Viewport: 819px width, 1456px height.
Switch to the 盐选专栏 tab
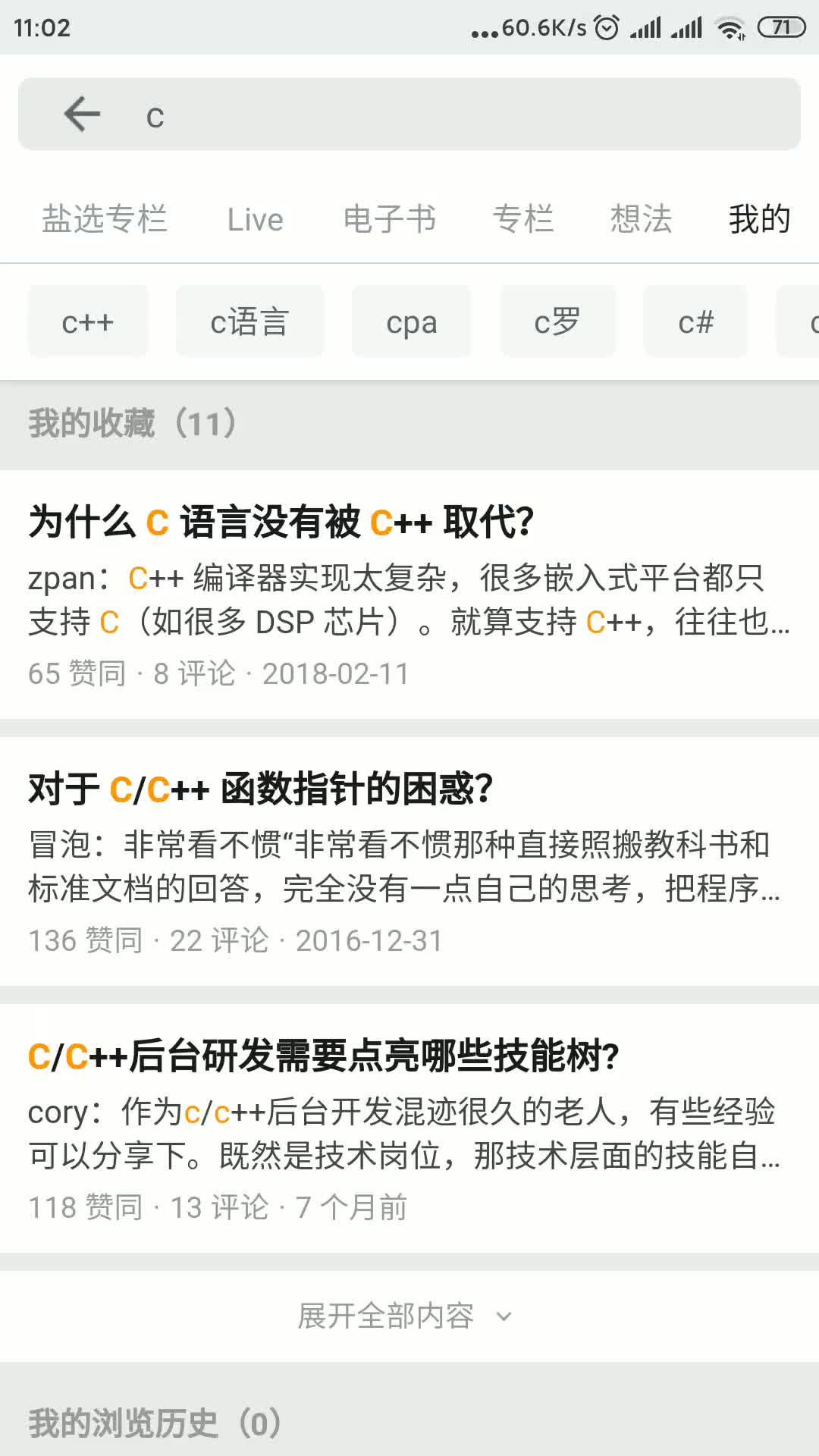[105, 219]
